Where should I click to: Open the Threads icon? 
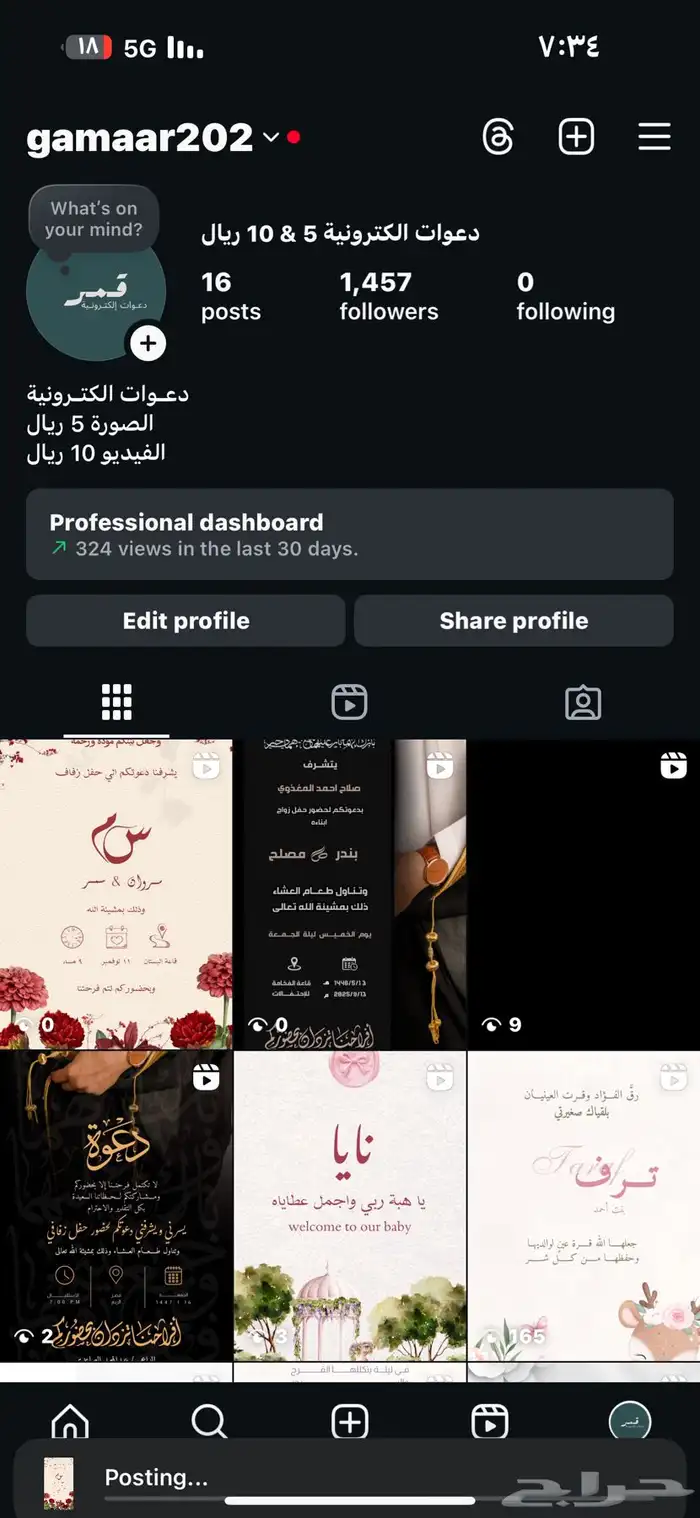(497, 137)
